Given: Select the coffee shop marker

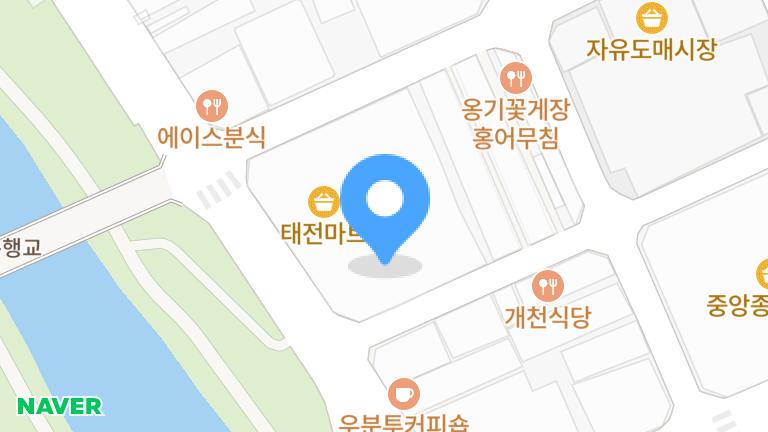Looking at the screenshot, I should coord(403,393).
